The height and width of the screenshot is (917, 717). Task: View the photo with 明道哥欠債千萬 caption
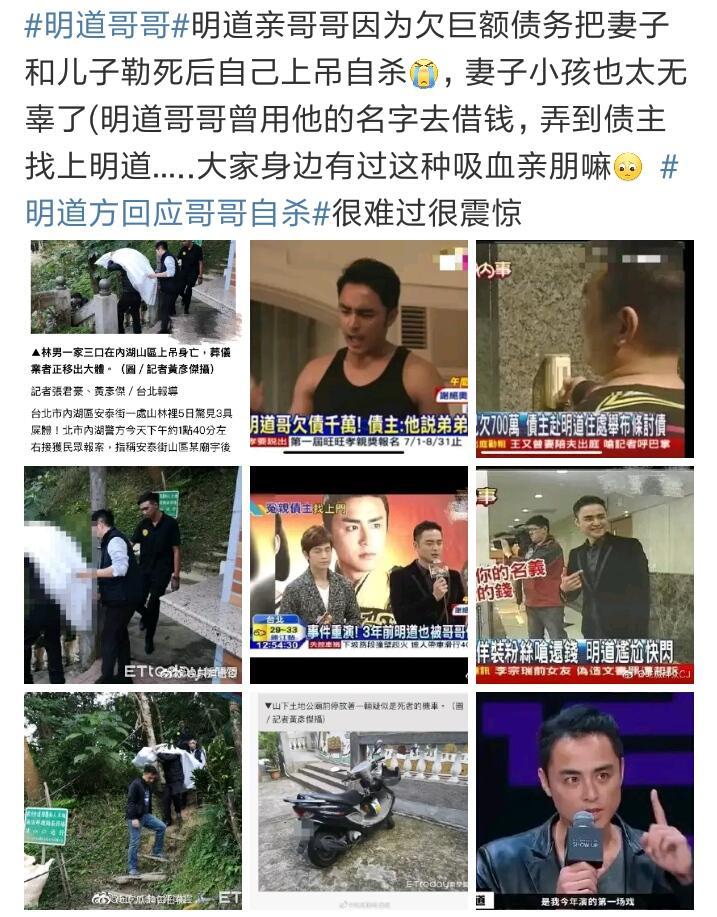coord(358,348)
